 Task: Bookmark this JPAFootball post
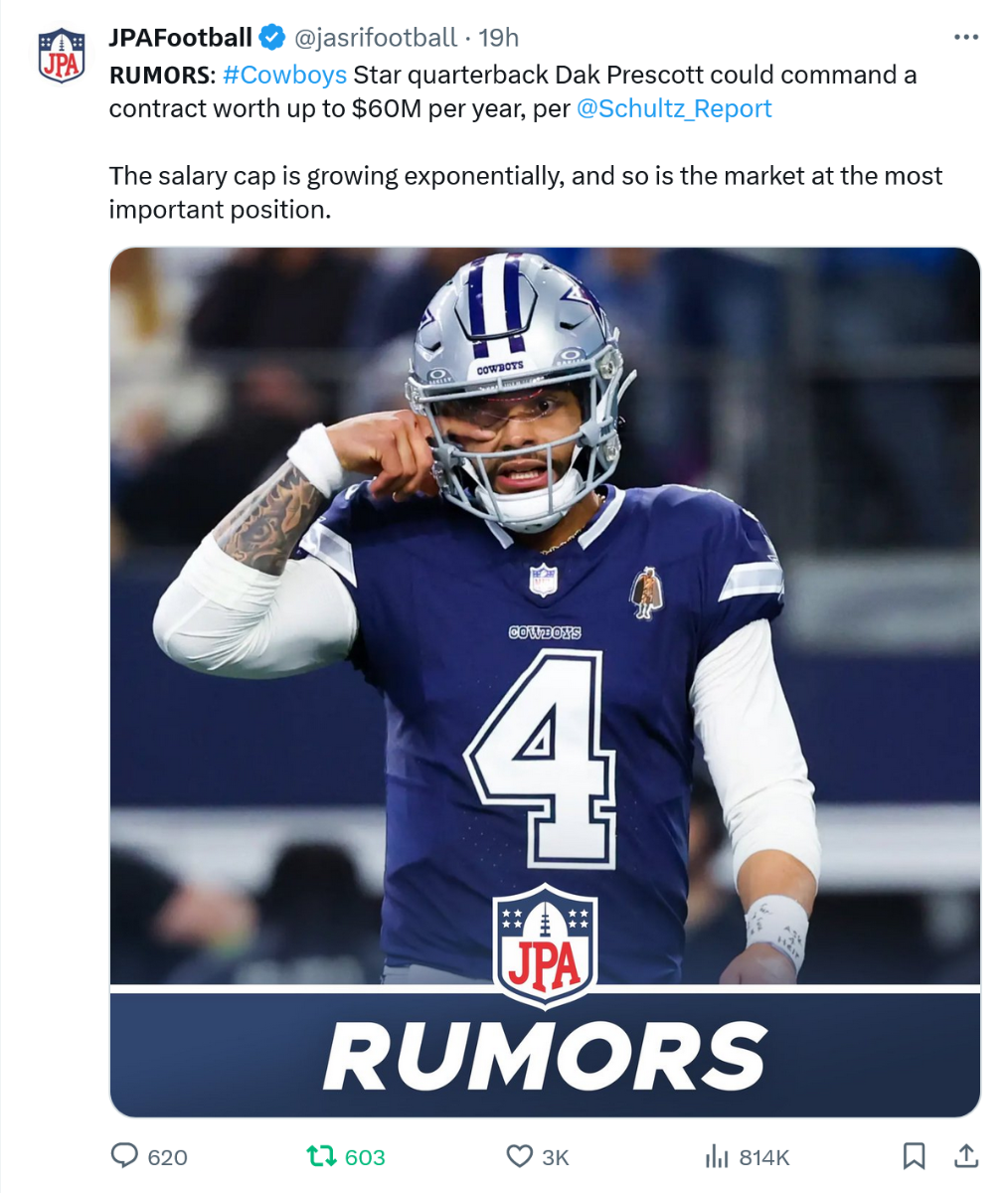tap(914, 1156)
